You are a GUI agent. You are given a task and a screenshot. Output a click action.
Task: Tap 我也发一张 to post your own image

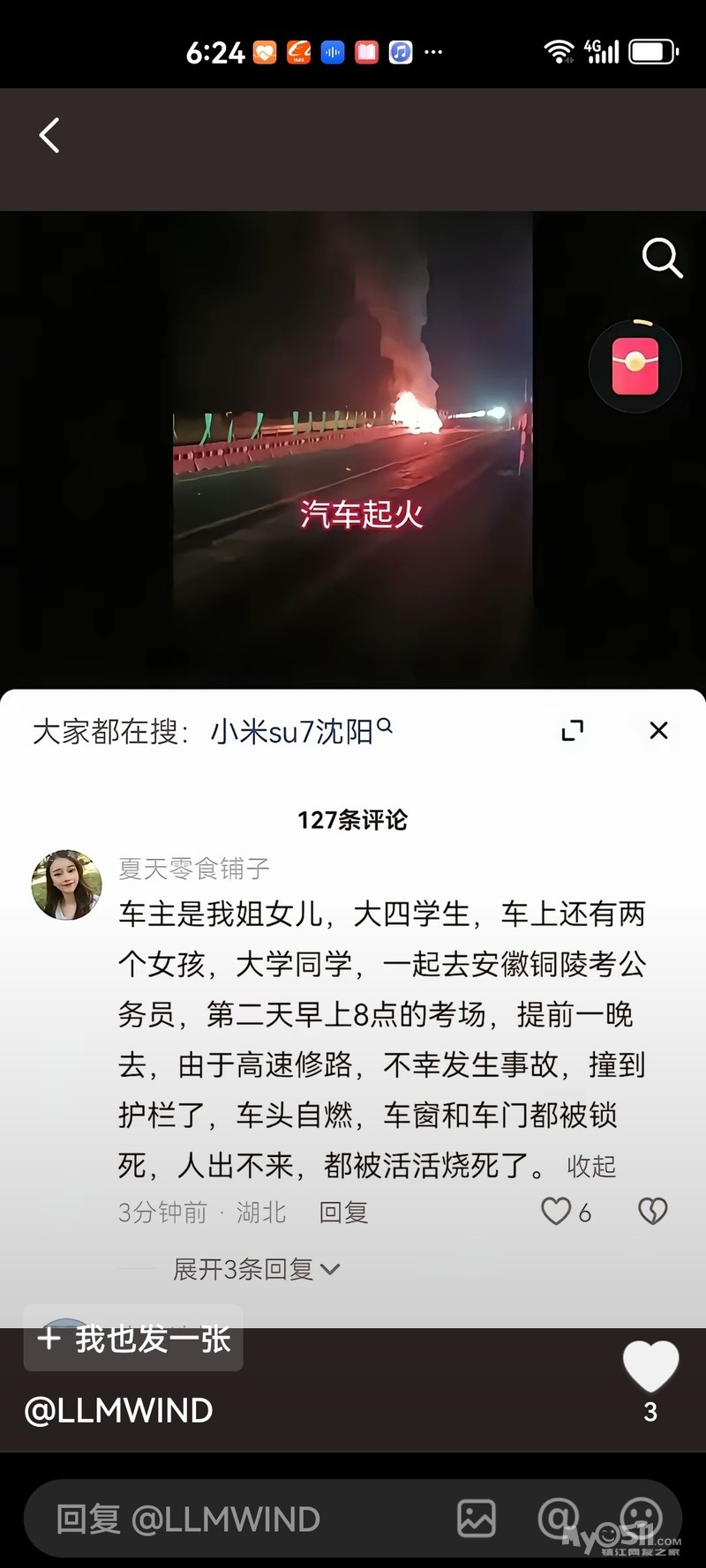click(133, 1338)
